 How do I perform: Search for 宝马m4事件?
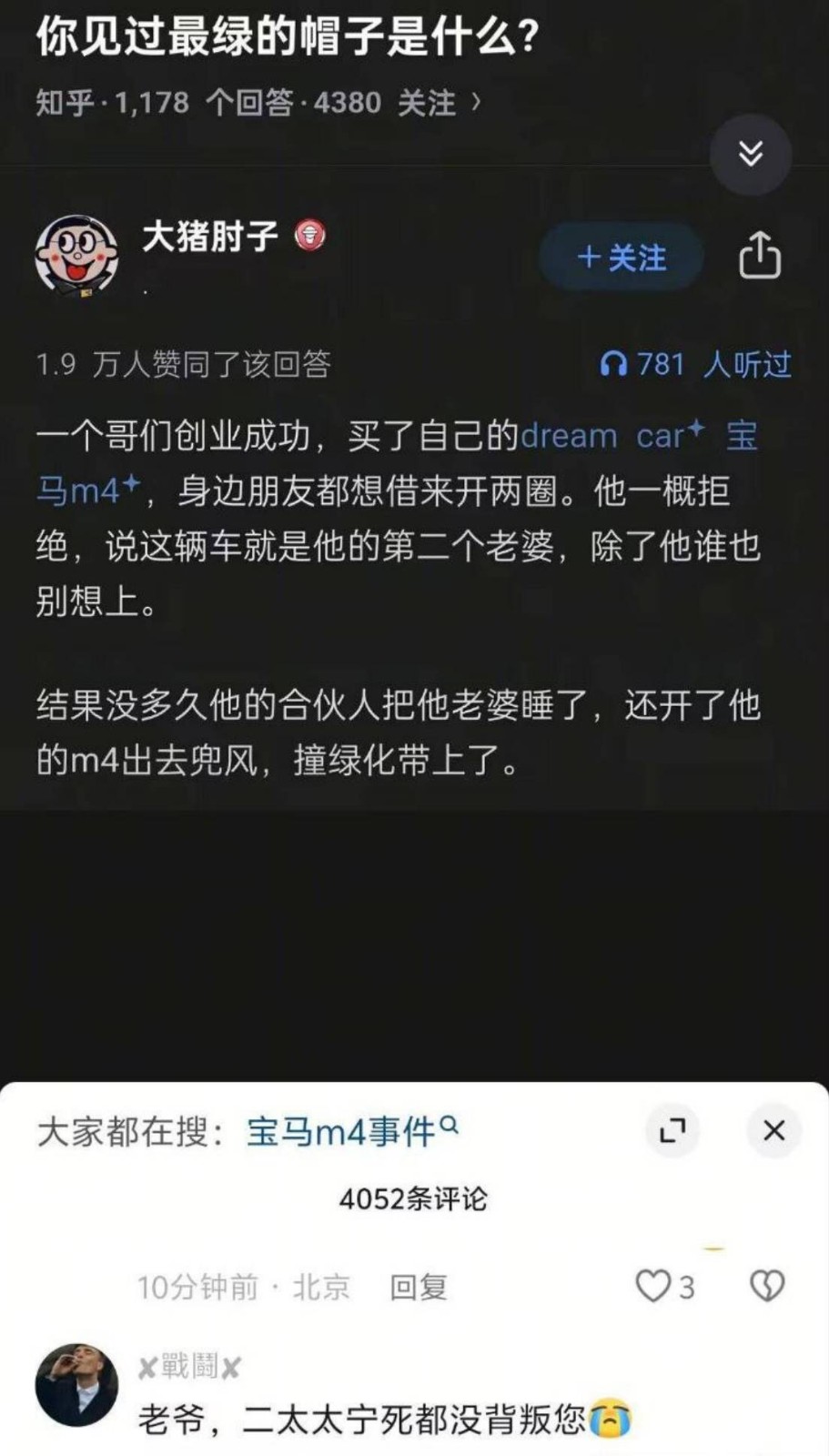351,1131
